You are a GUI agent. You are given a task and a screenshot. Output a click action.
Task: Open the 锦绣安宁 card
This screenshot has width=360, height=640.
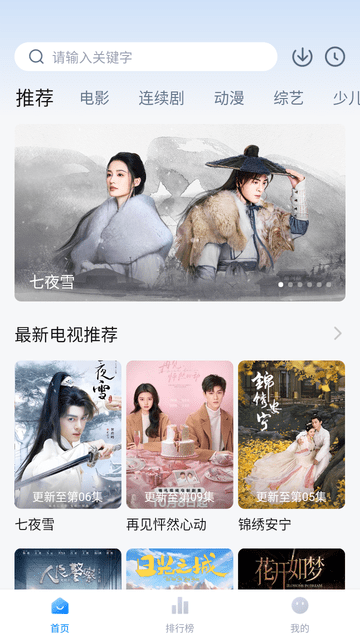tap(291, 446)
